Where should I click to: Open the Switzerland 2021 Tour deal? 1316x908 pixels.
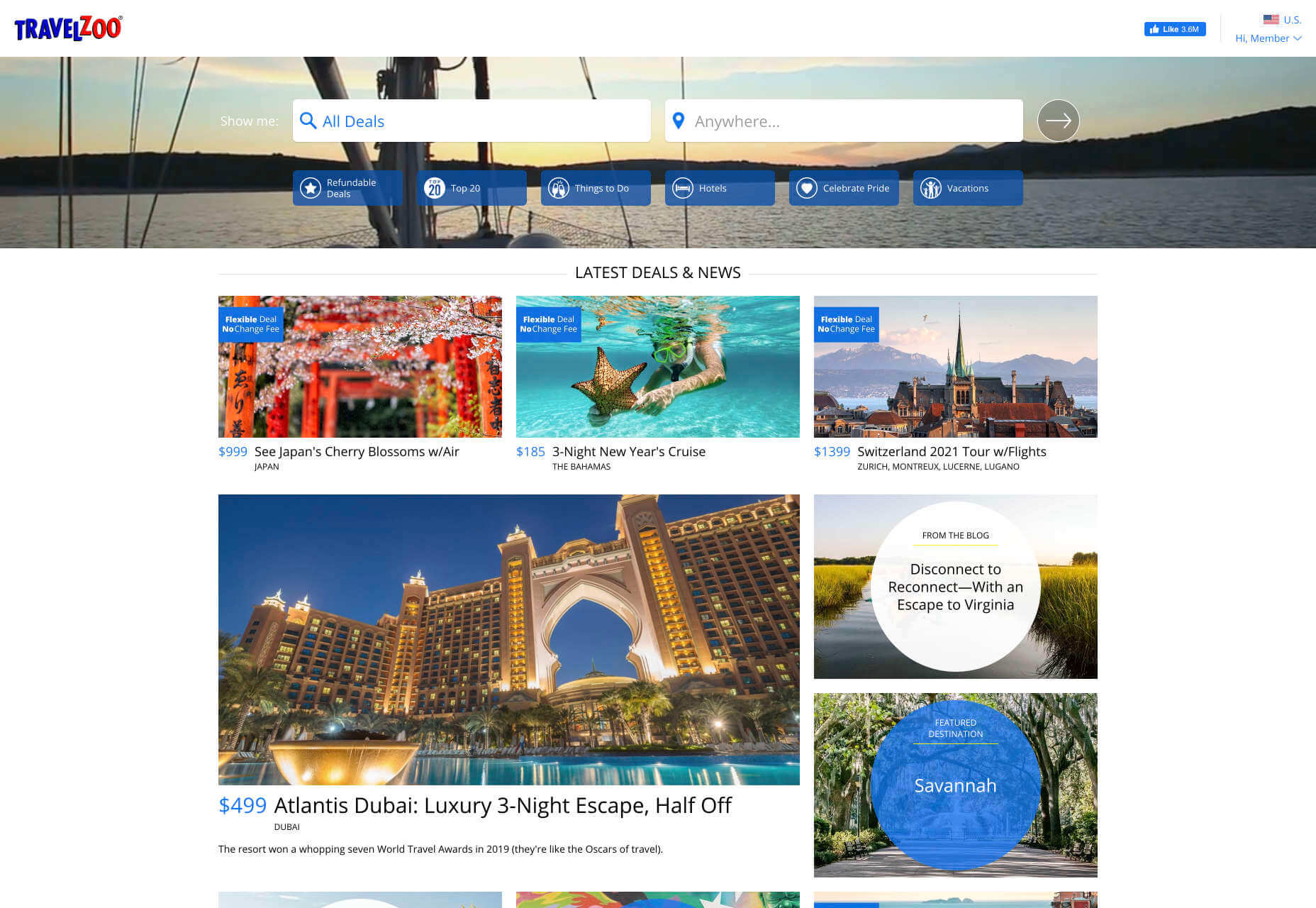[951, 451]
